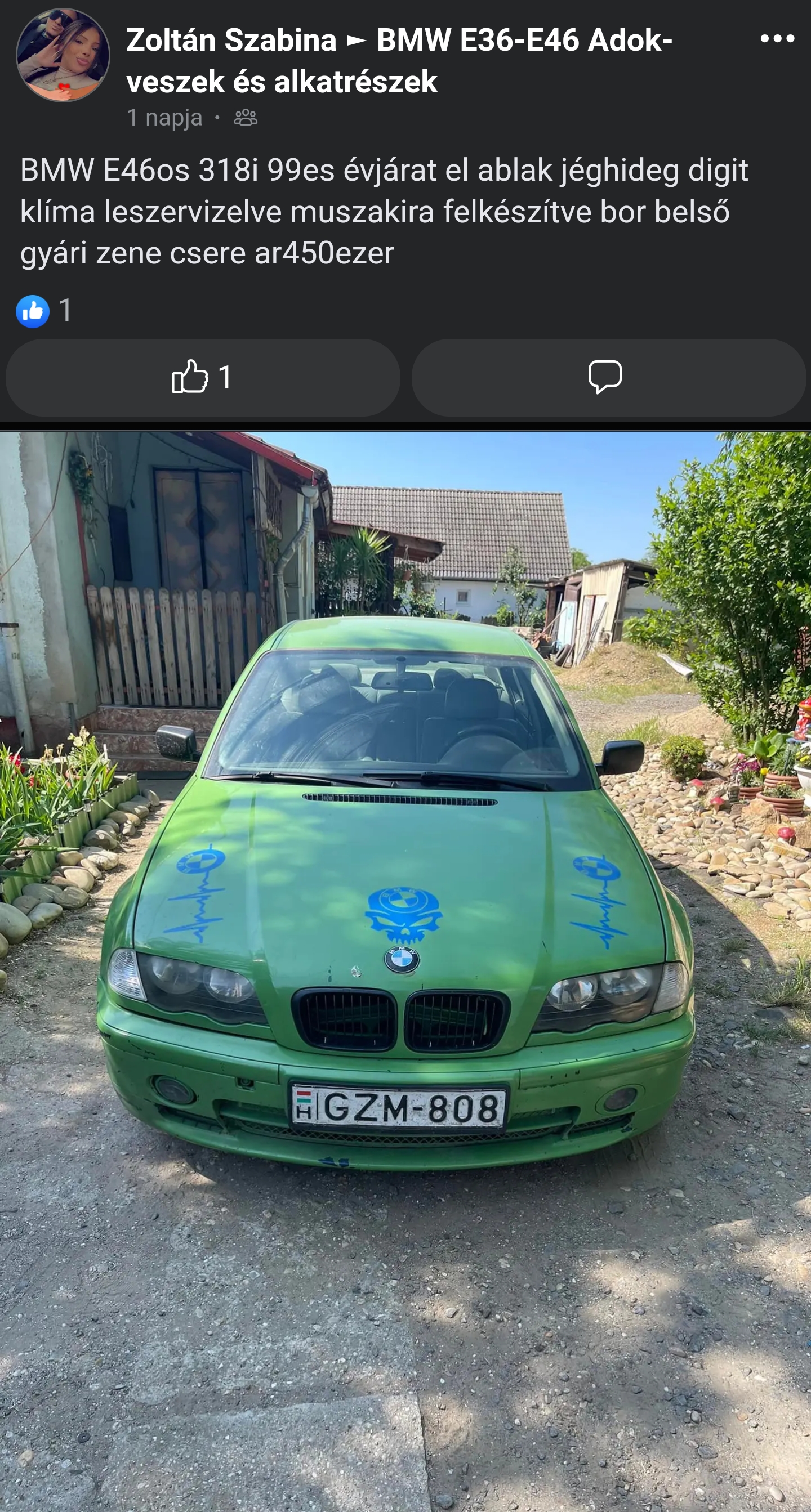
Task: Open comments on the post
Action: (608, 377)
